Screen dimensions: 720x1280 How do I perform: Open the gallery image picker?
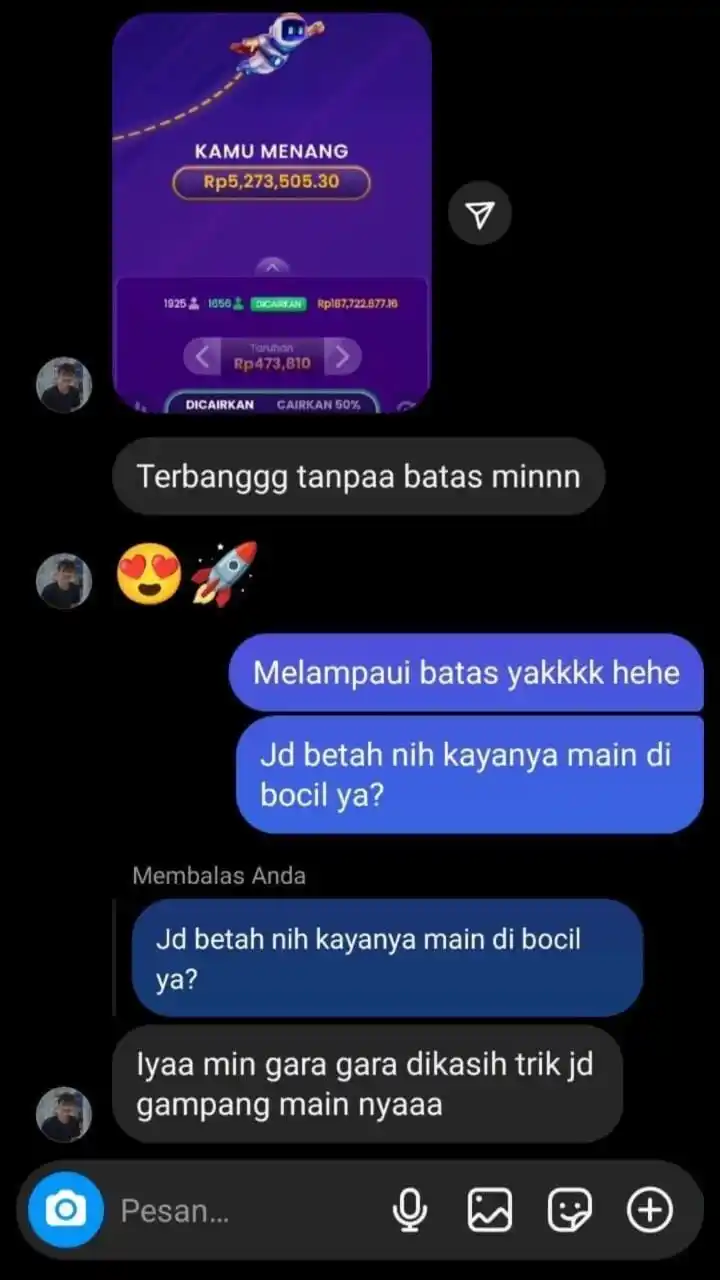pos(490,1211)
